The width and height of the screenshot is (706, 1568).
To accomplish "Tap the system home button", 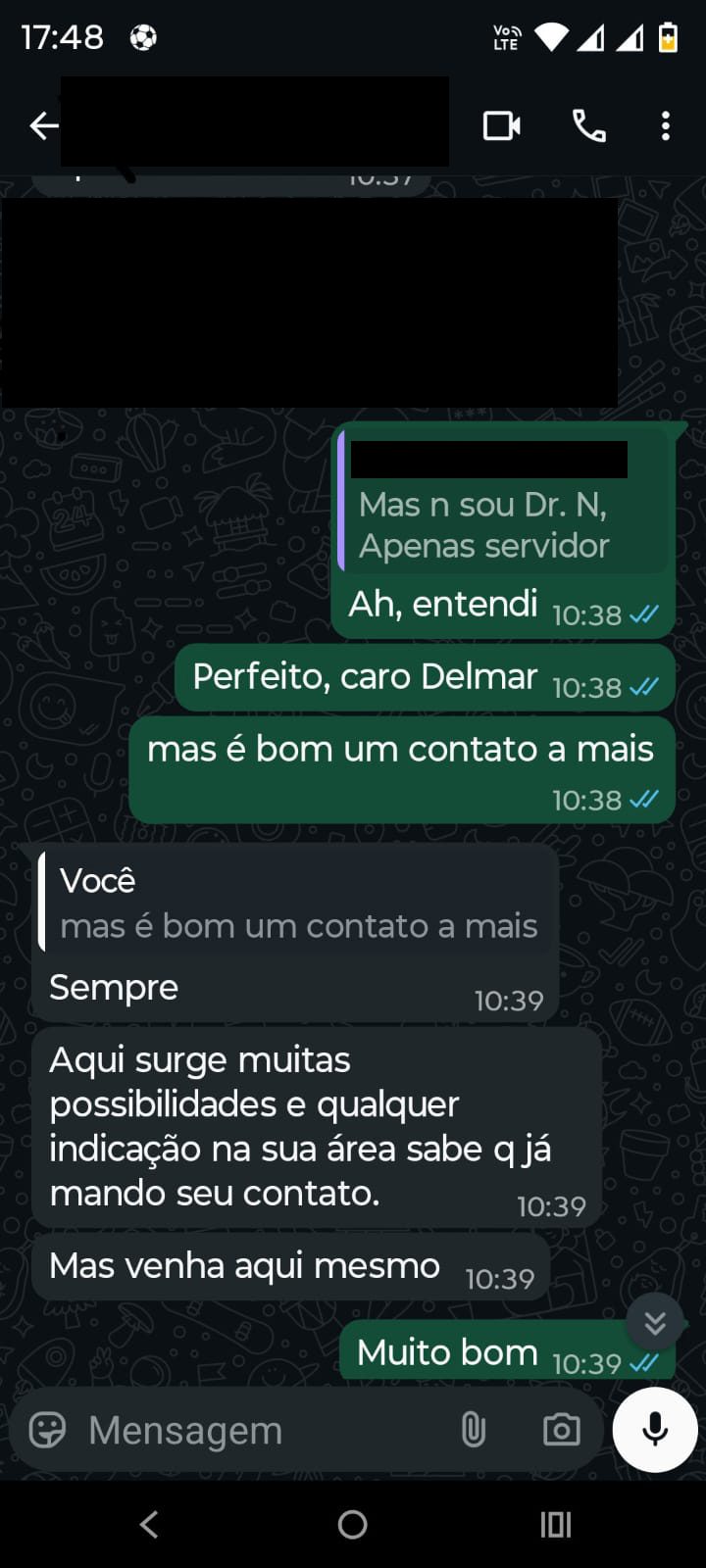I will 353,1524.
